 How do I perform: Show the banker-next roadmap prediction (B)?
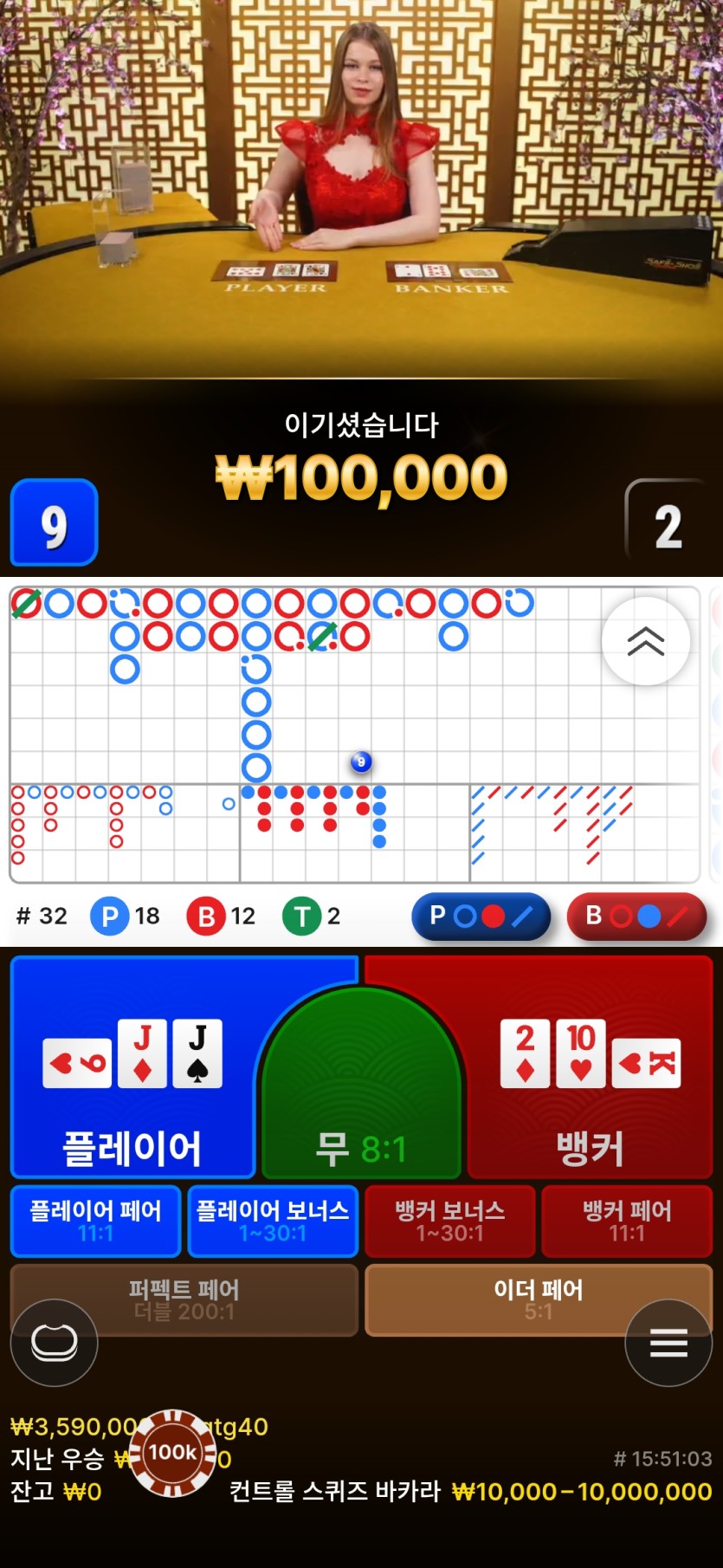[636, 916]
